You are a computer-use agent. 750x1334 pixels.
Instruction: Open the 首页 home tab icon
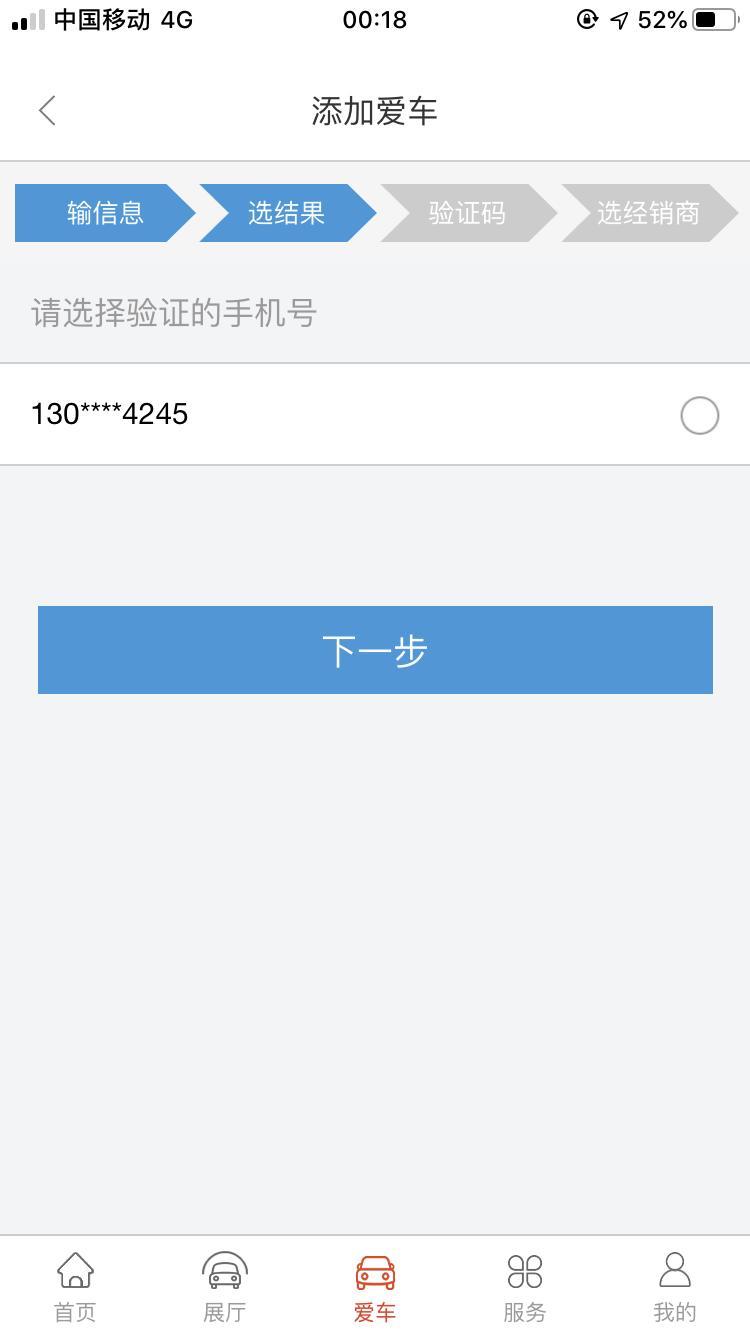pyautogui.click(x=75, y=1283)
